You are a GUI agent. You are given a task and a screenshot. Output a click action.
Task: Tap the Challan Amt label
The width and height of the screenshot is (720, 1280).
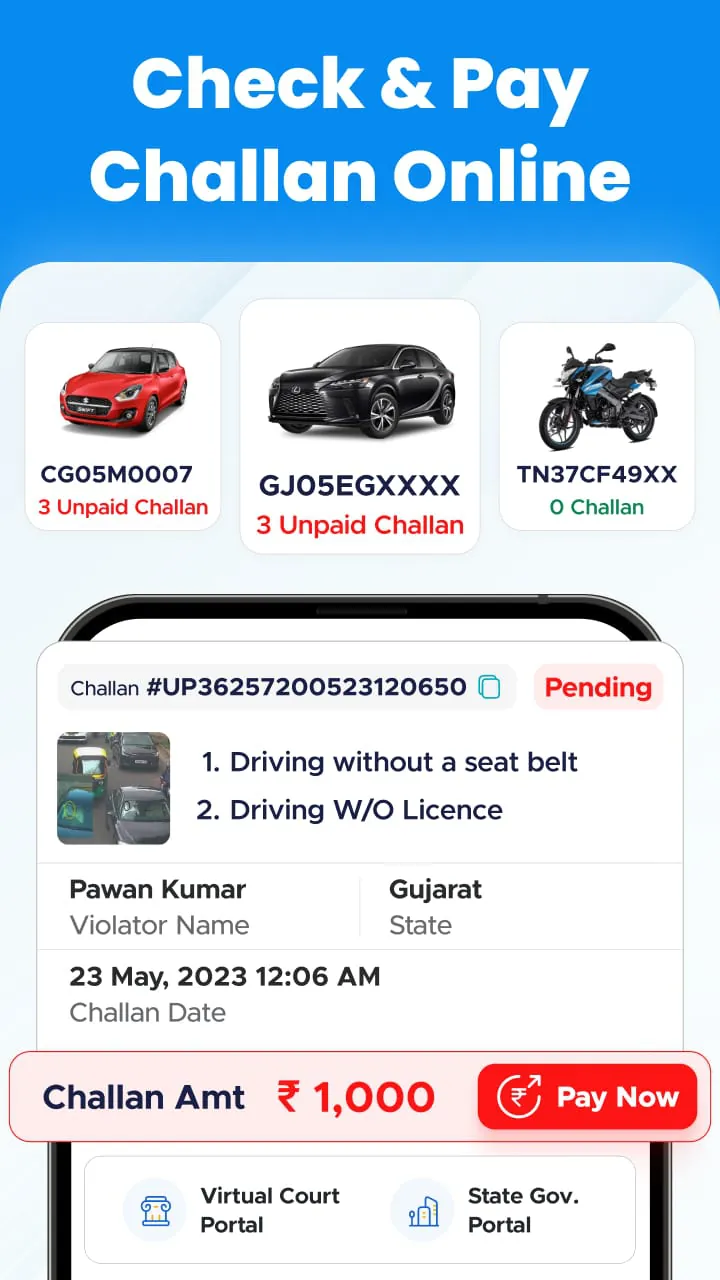pyautogui.click(x=143, y=1096)
